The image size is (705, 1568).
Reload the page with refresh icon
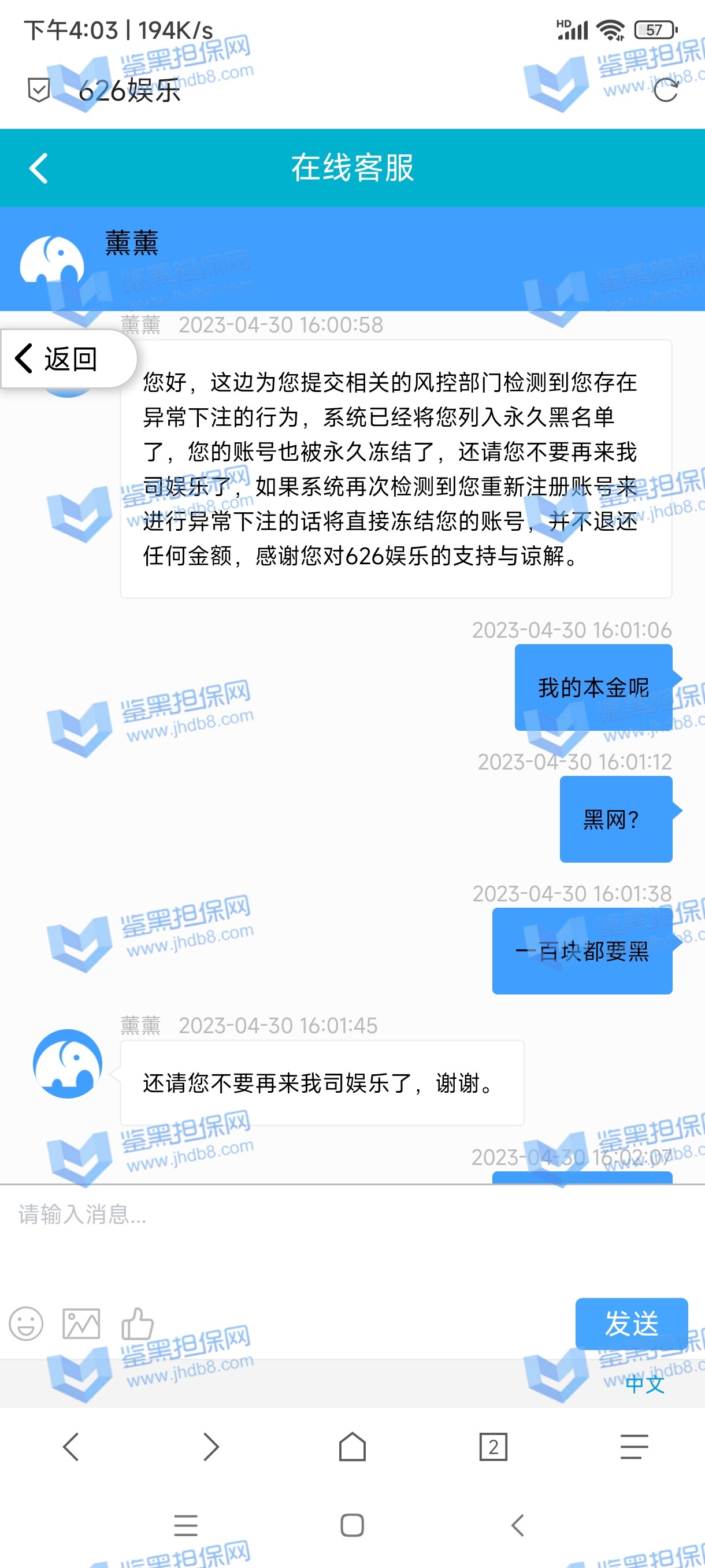click(666, 90)
